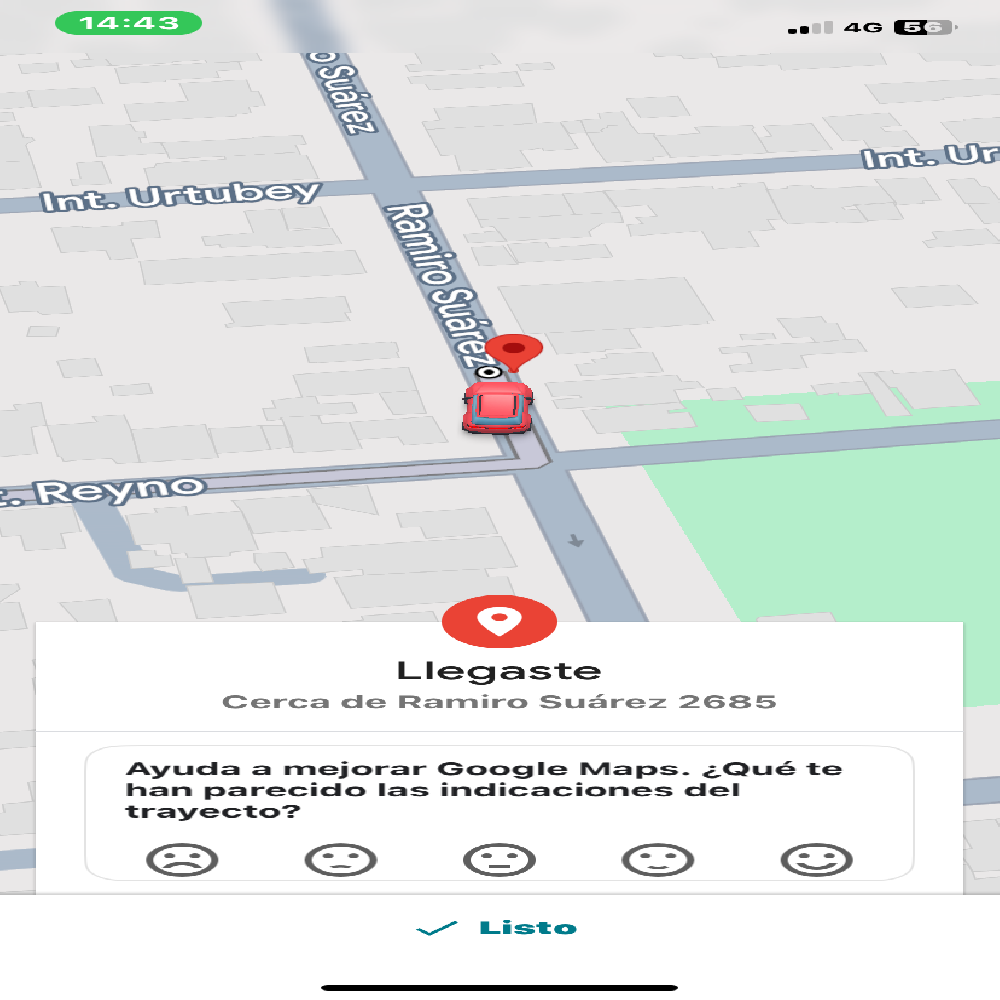Image resolution: width=1000 pixels, height=1000 pixels.
Task: Rate directions with the very sad face
Action: coord(182,859)
